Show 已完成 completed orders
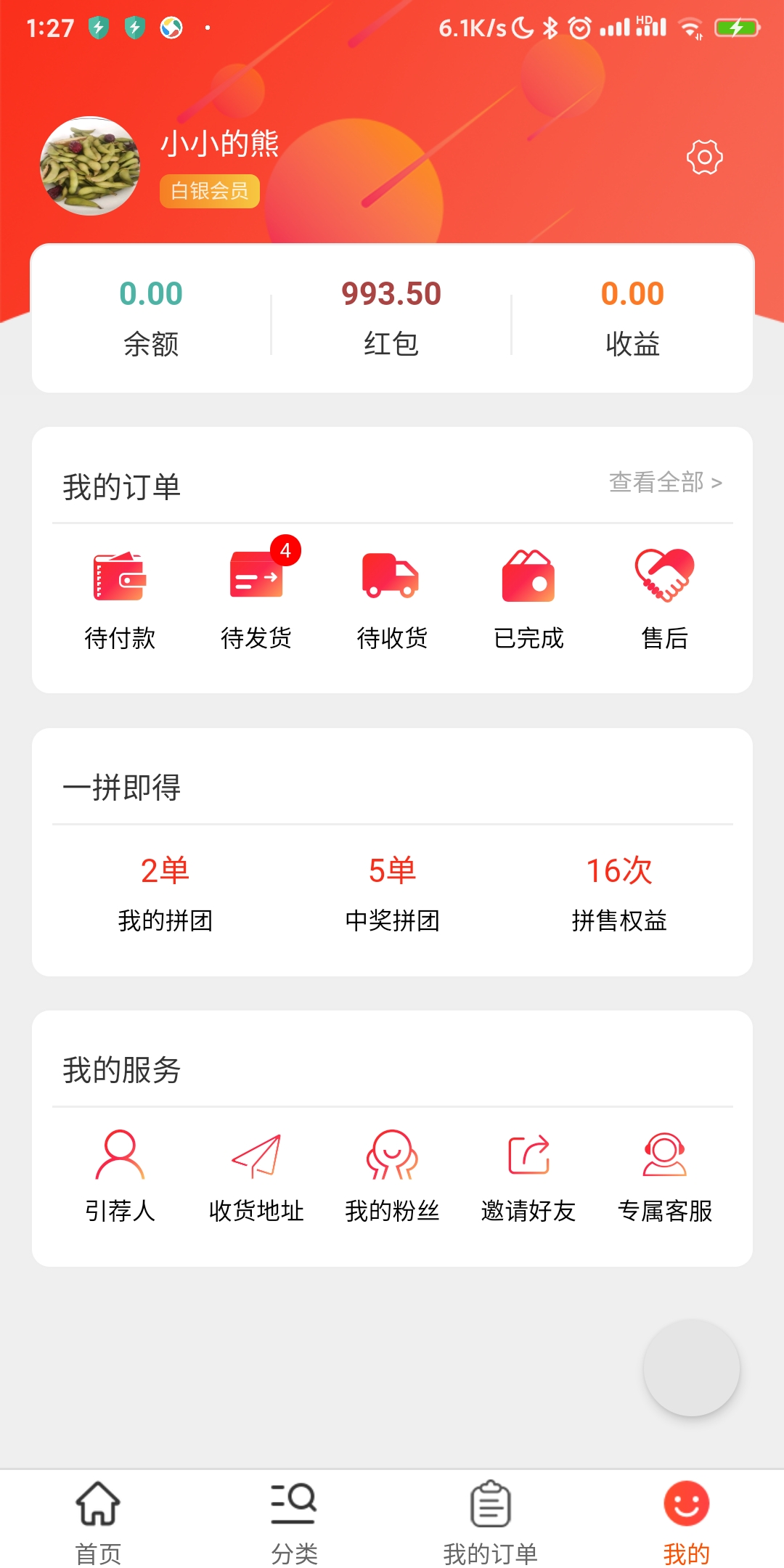Screen dimensions: 784x1568 click(x=528, y=600)
